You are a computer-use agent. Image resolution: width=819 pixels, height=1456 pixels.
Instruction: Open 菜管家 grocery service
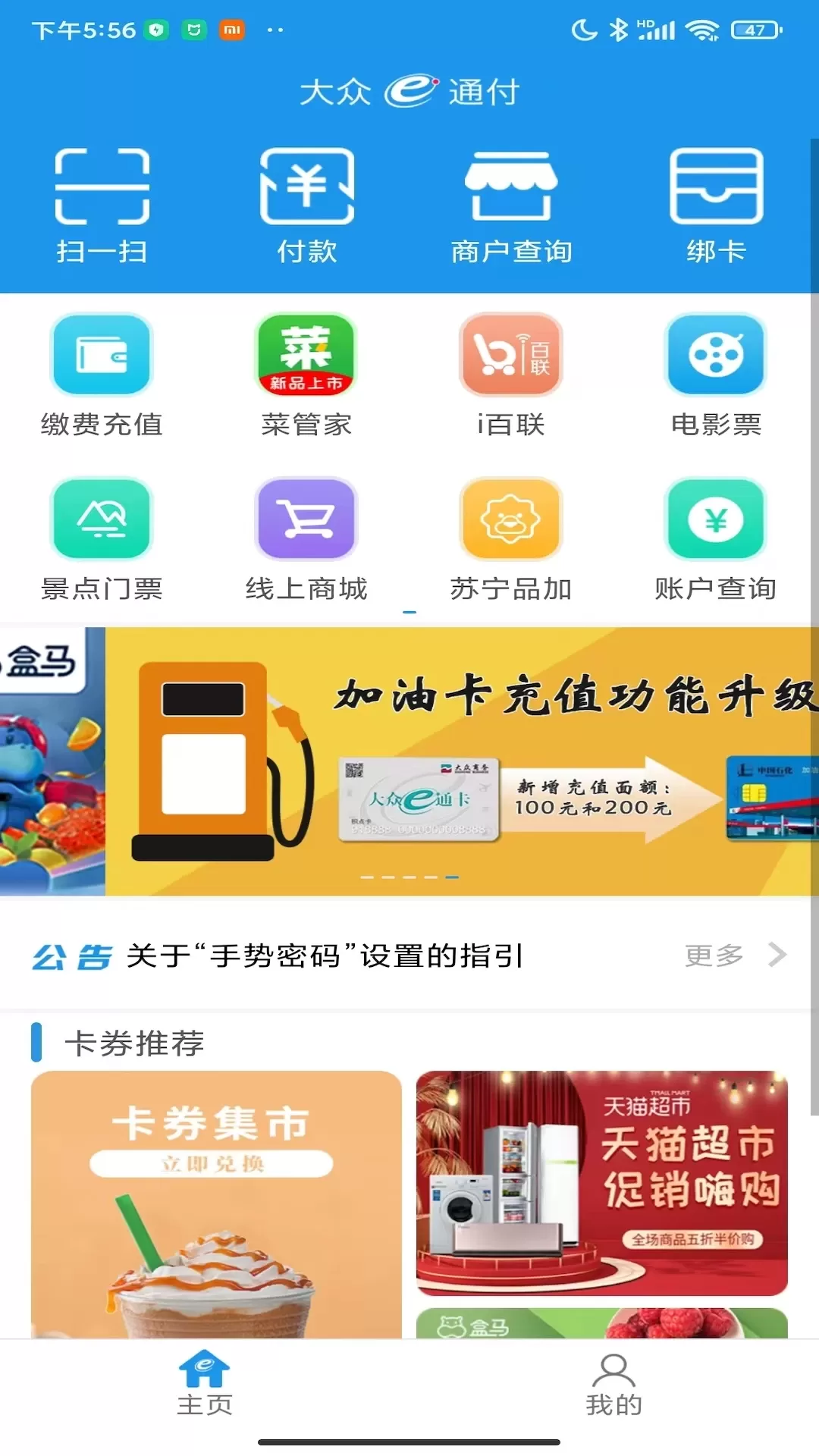click(x=307, y=375)
